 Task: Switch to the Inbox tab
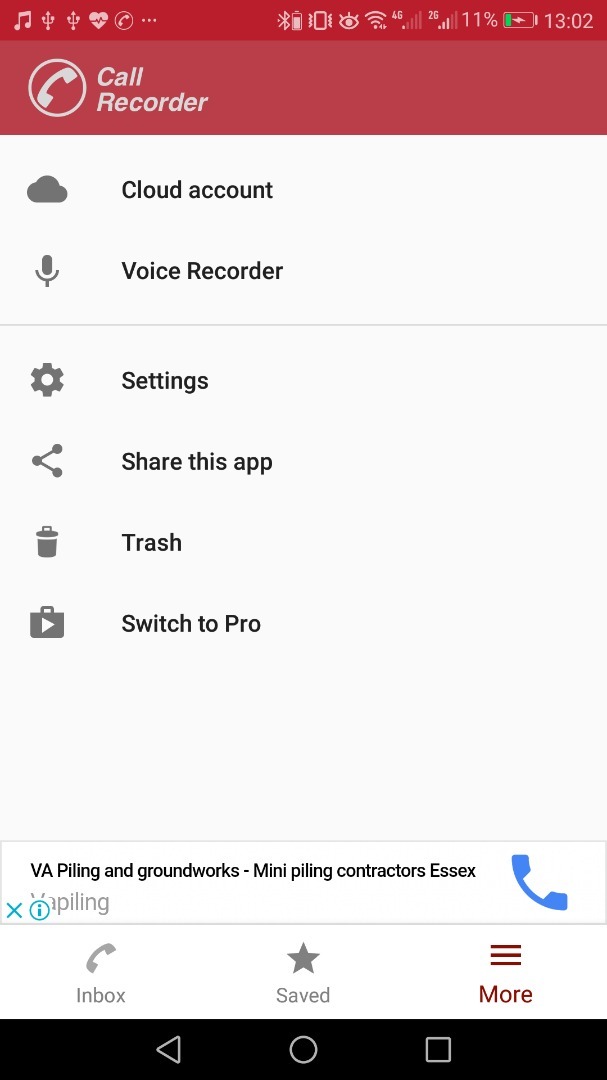click(101, 973)
